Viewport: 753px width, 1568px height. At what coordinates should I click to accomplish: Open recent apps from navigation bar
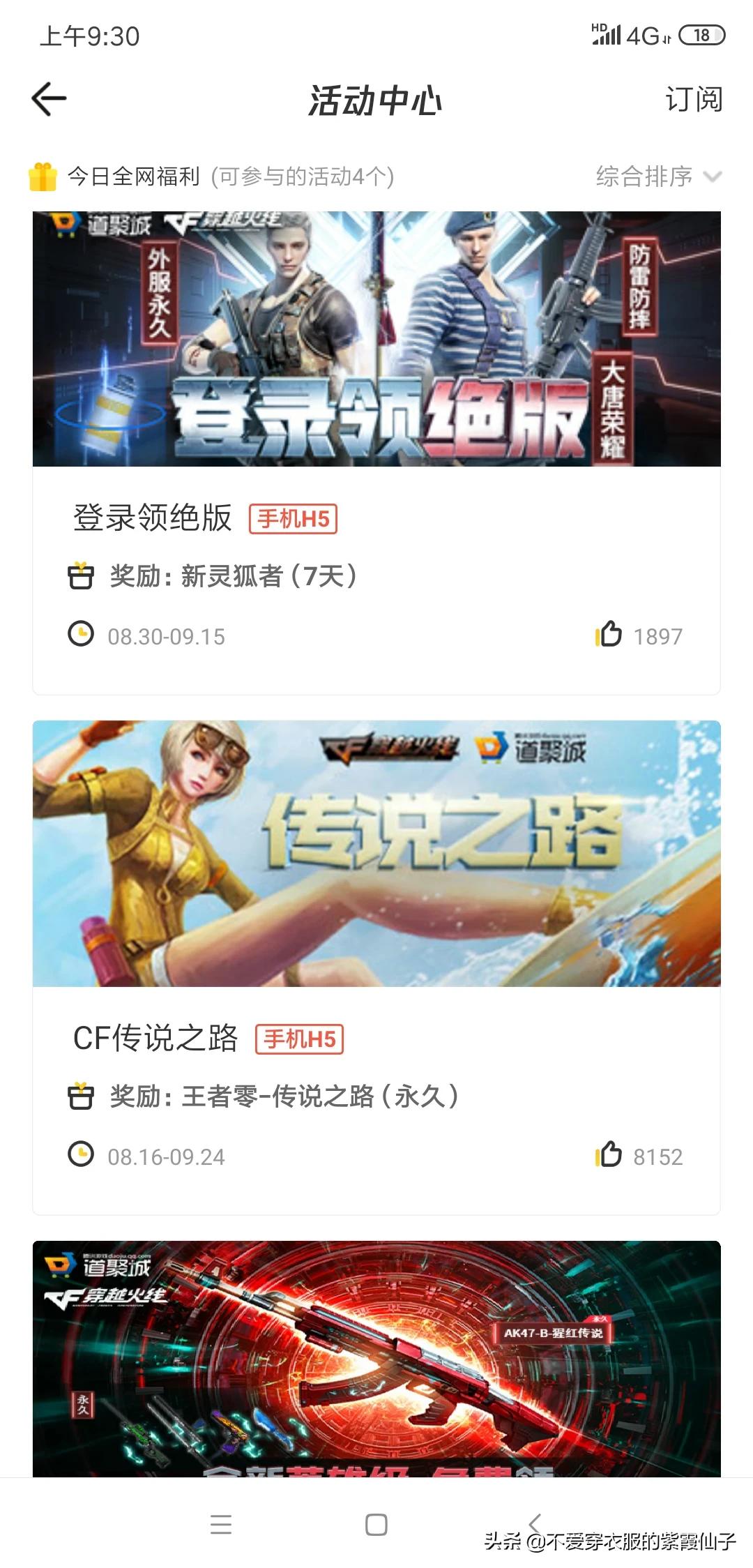click(221, 1525)
